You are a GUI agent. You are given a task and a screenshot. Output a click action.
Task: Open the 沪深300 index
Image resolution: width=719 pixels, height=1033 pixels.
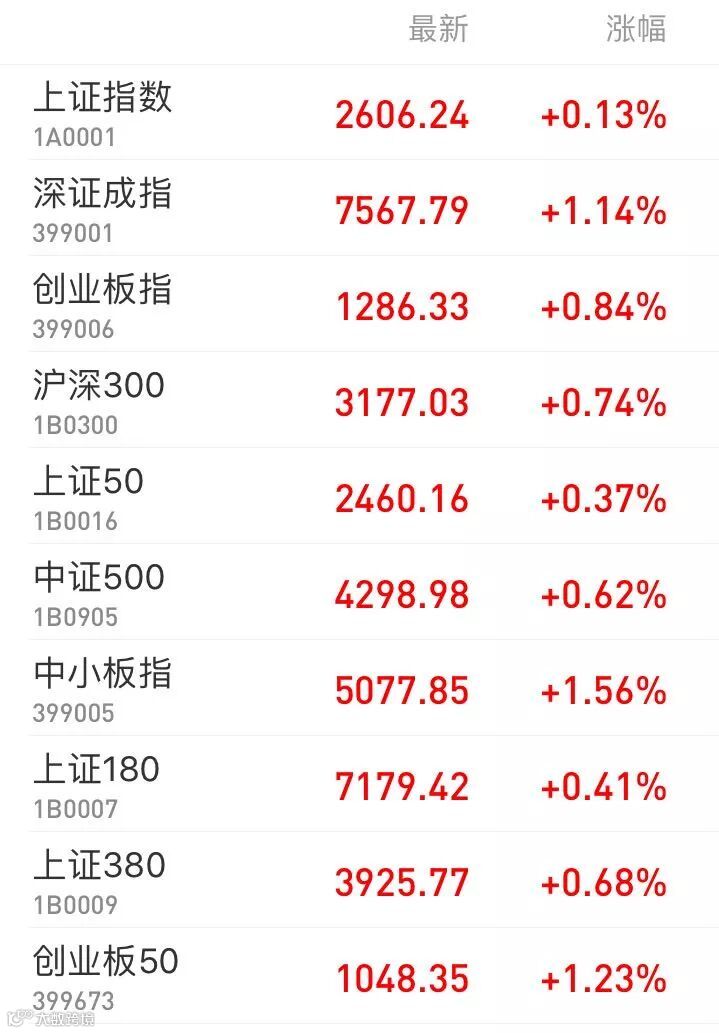point(359,401)
